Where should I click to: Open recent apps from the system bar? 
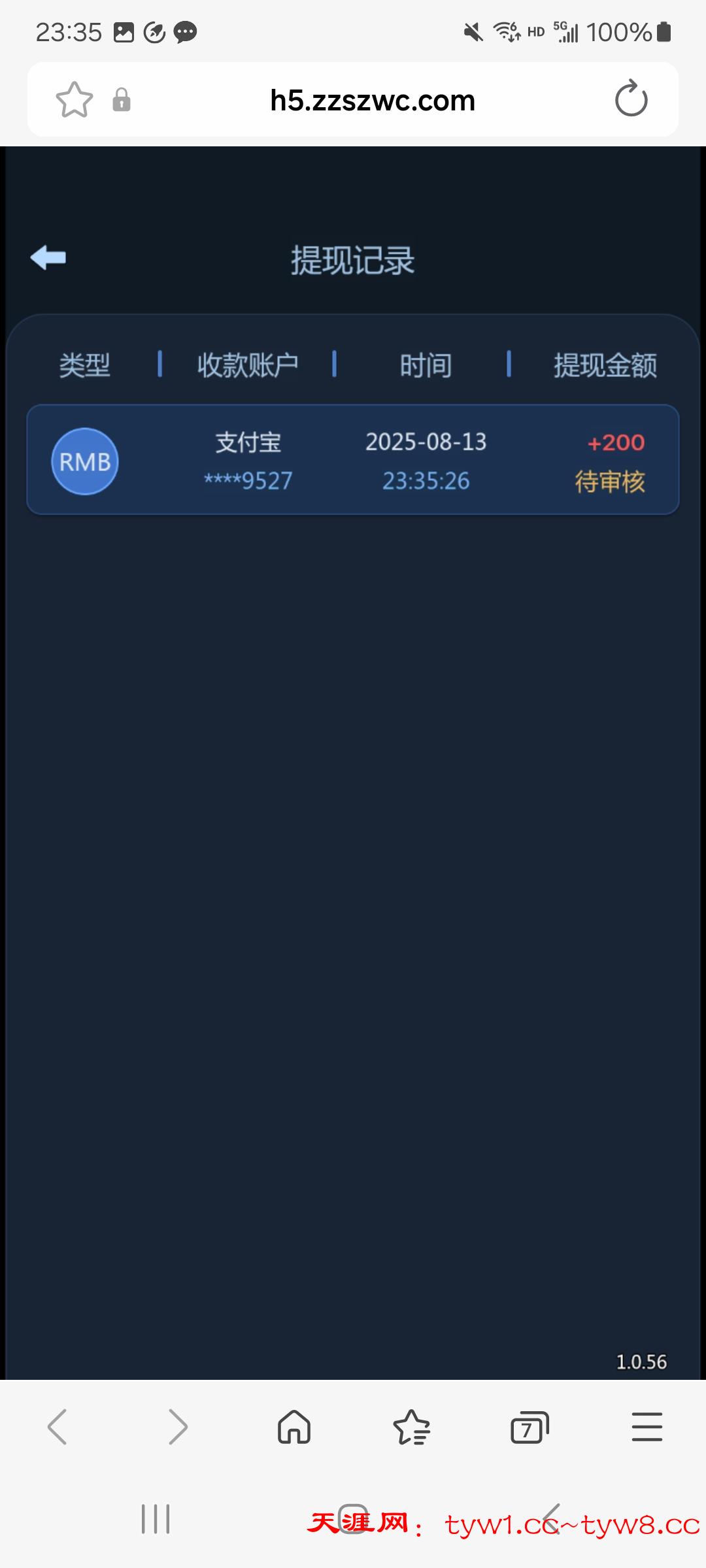156,1518
